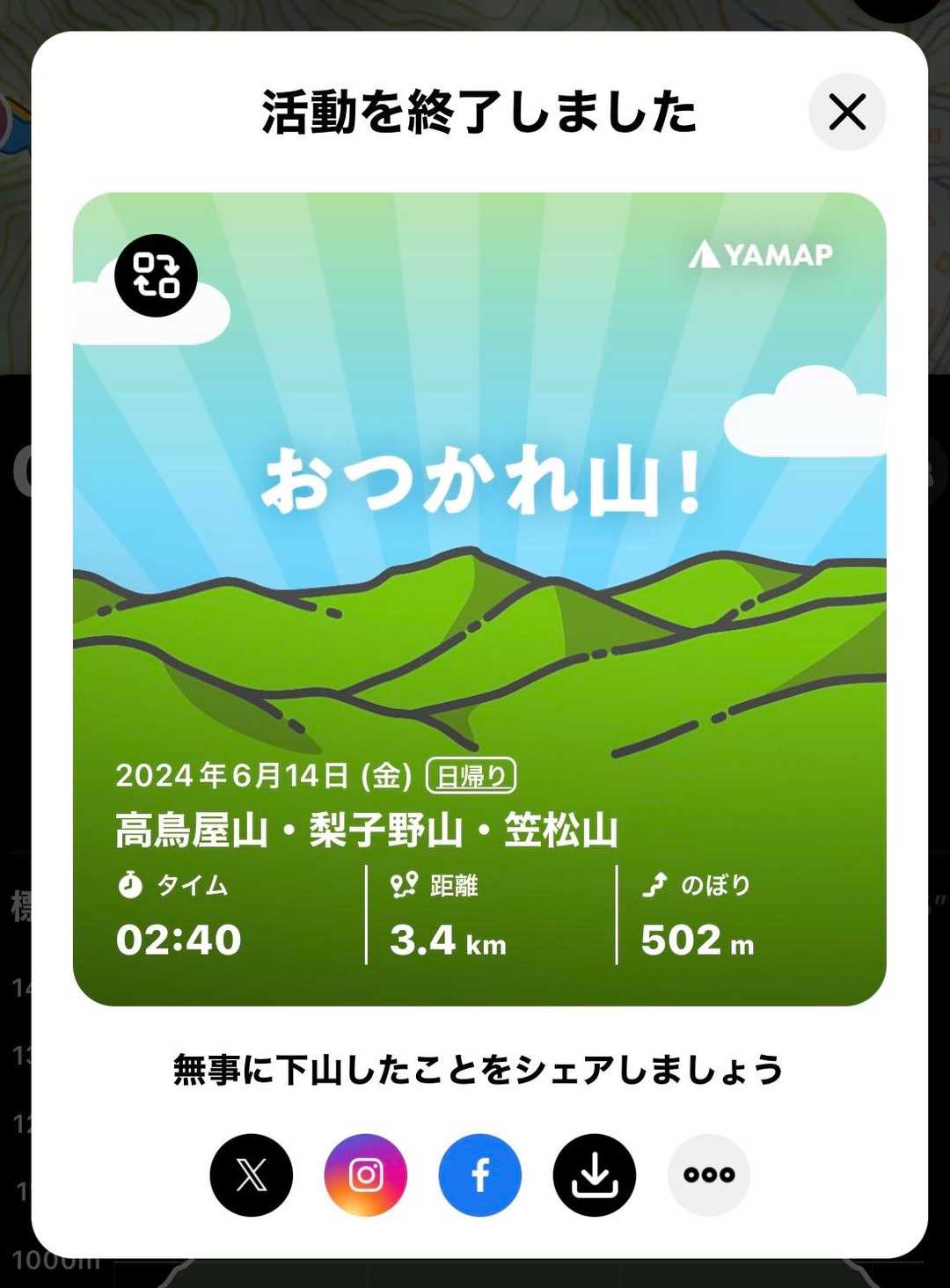
Task: Switch the share card design
Action: 156,275
